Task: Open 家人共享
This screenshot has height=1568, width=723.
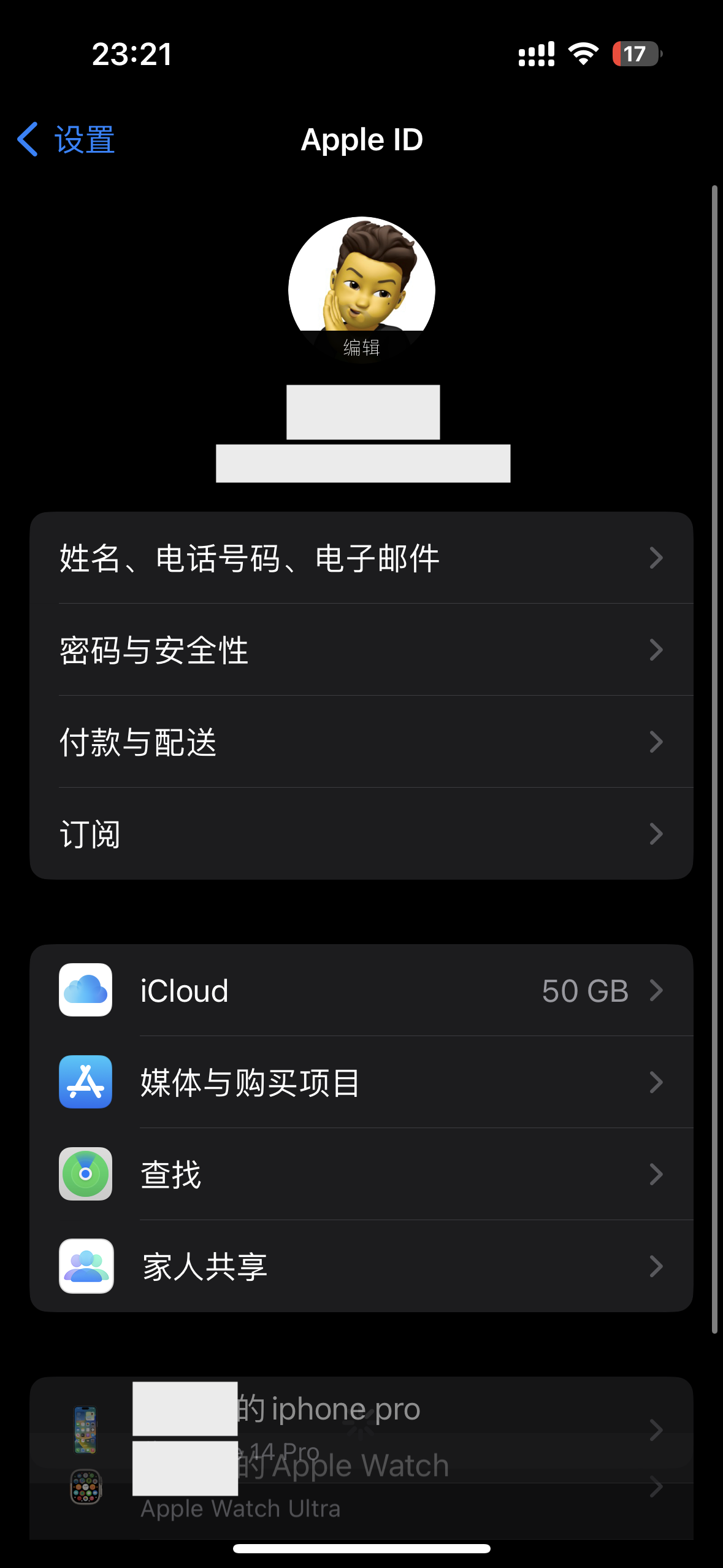Action: tap(361, 1267)
